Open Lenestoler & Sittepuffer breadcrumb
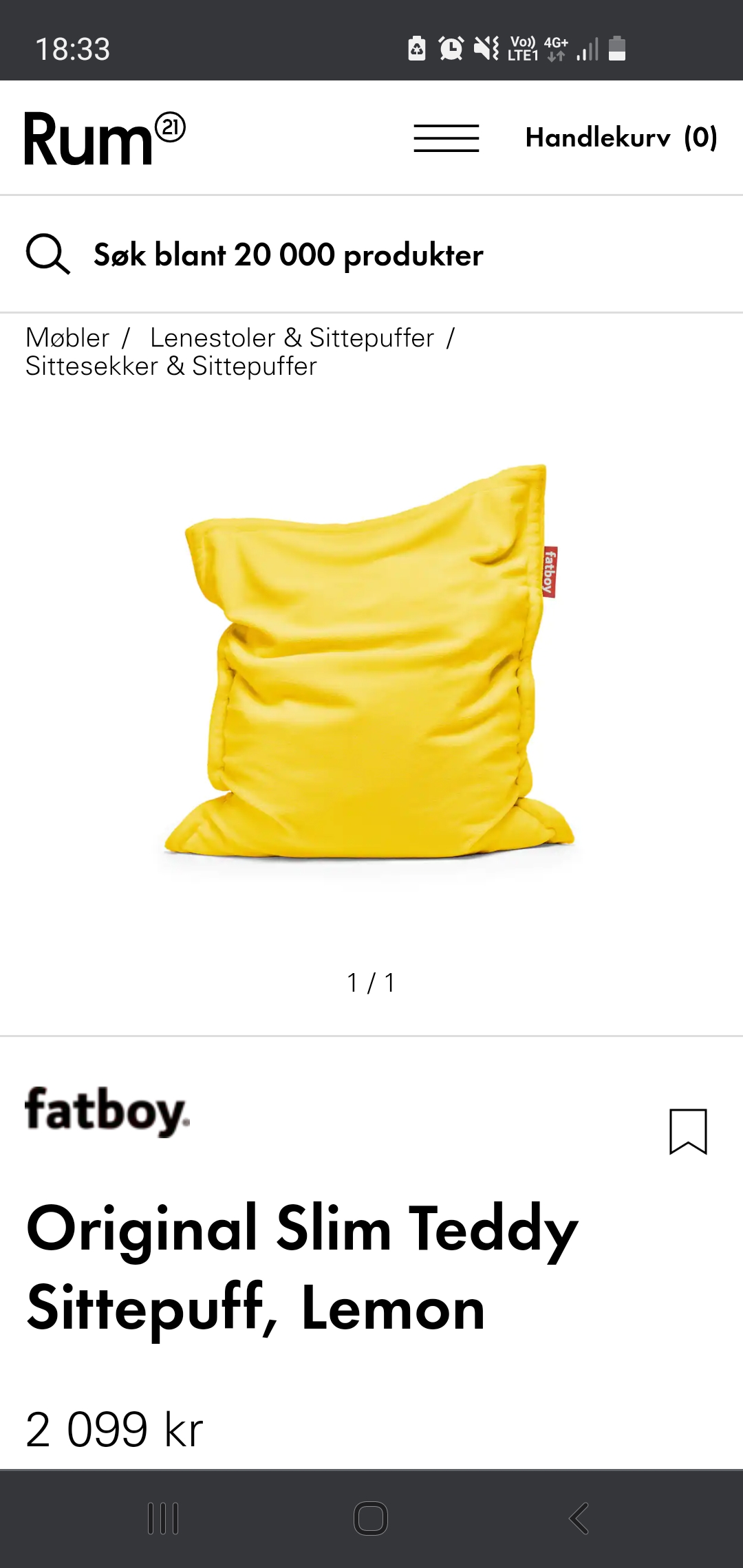743x1568 pixels. tap(292, 338)
